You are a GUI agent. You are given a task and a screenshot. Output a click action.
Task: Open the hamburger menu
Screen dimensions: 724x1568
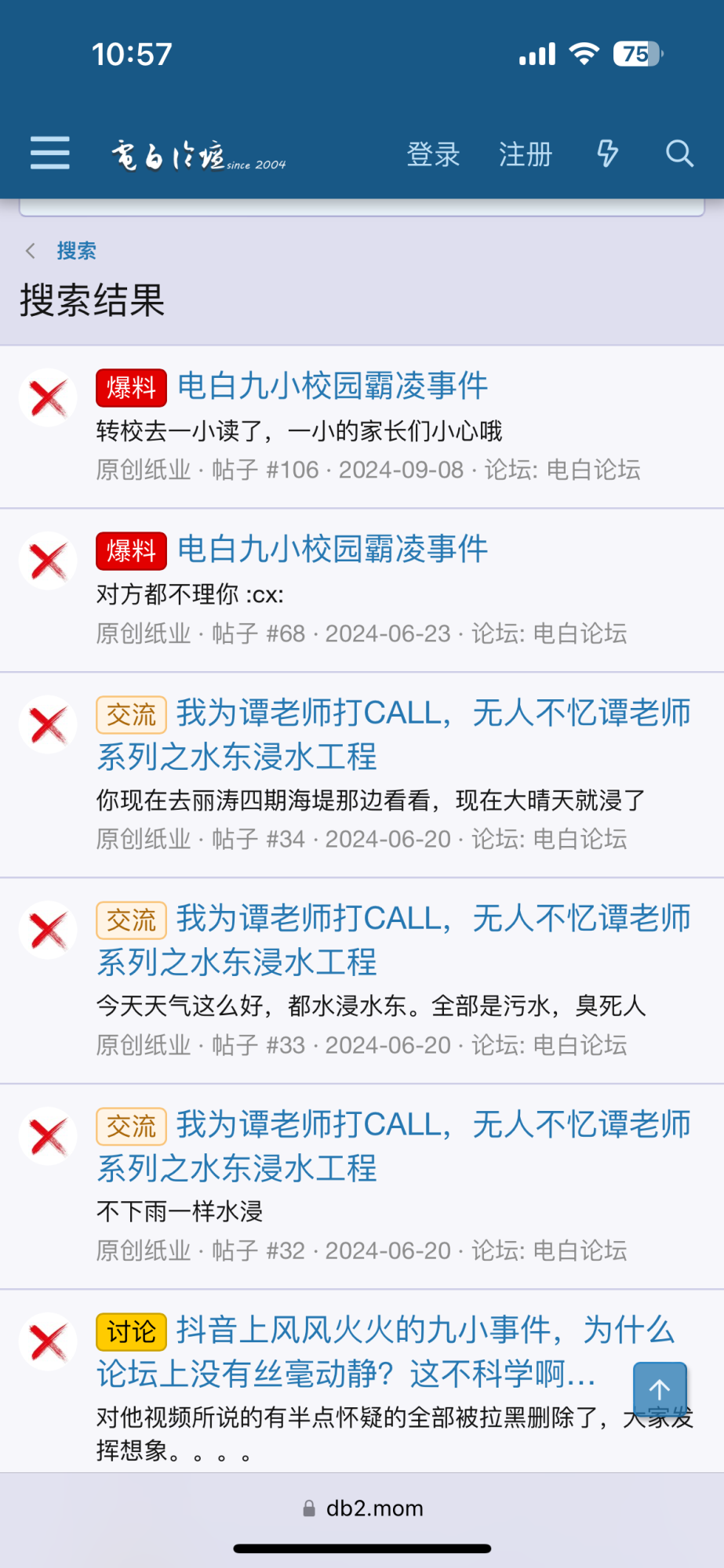50,153
